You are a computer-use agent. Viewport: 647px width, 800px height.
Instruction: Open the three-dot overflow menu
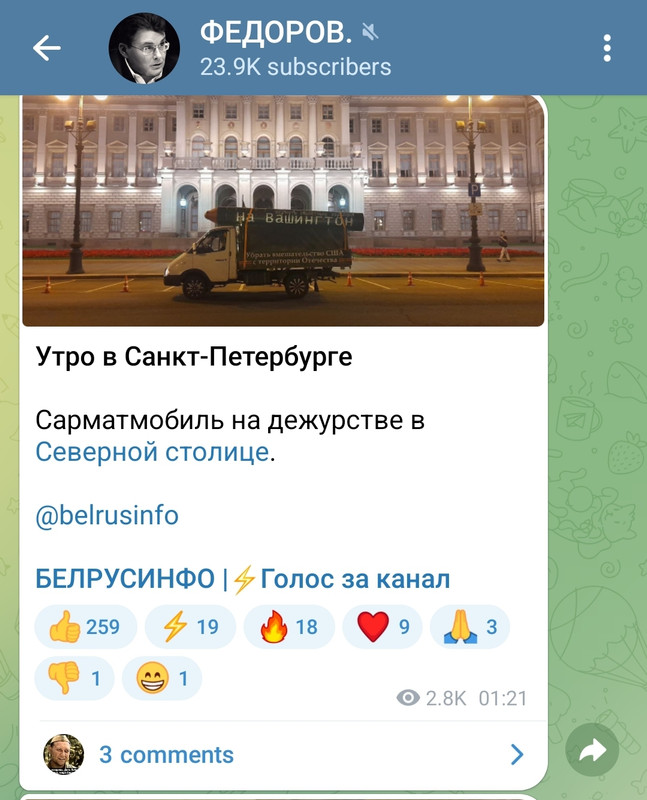click(x=608, y=48)
